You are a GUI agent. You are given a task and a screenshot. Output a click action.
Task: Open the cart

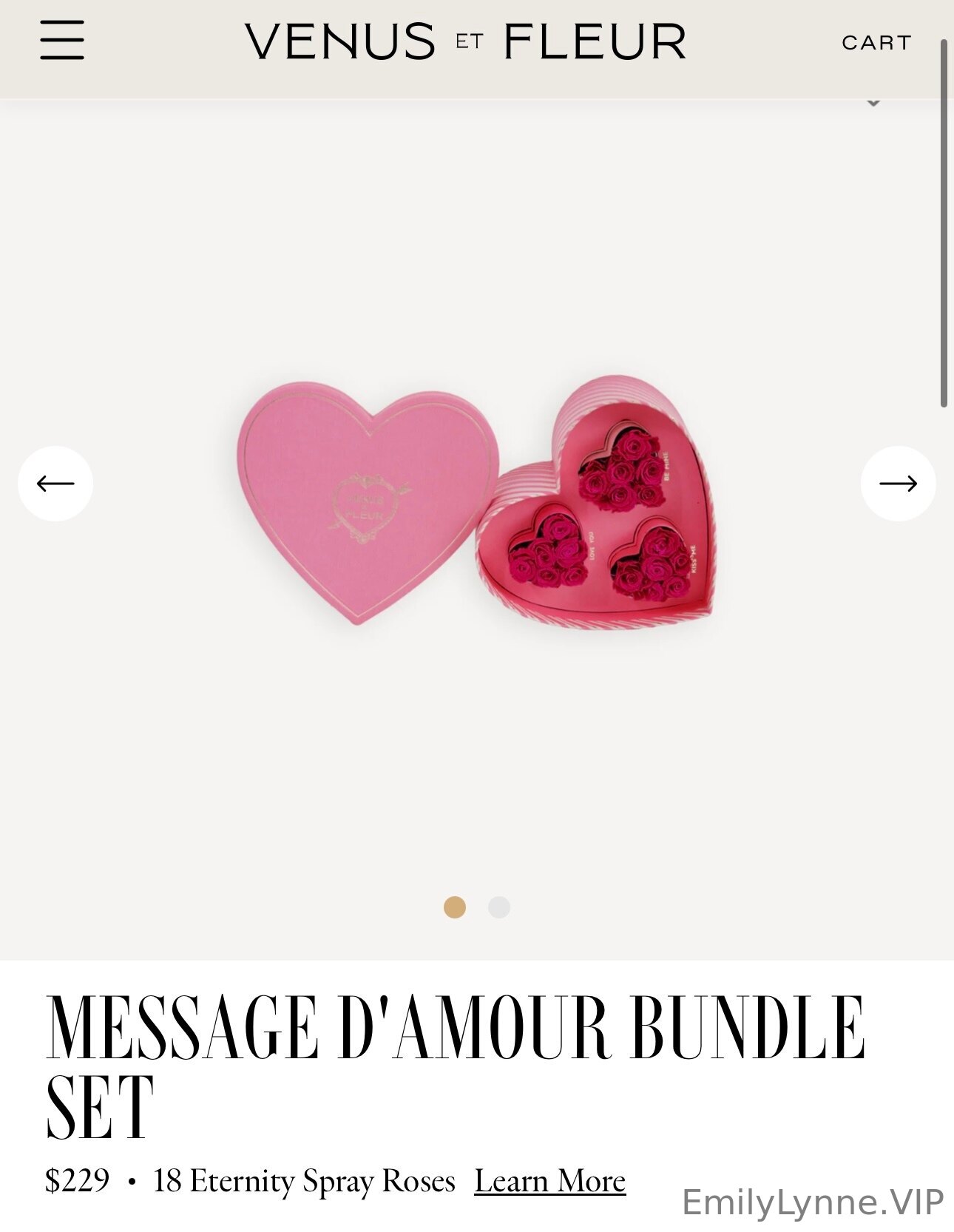click(x=876, y=43)
